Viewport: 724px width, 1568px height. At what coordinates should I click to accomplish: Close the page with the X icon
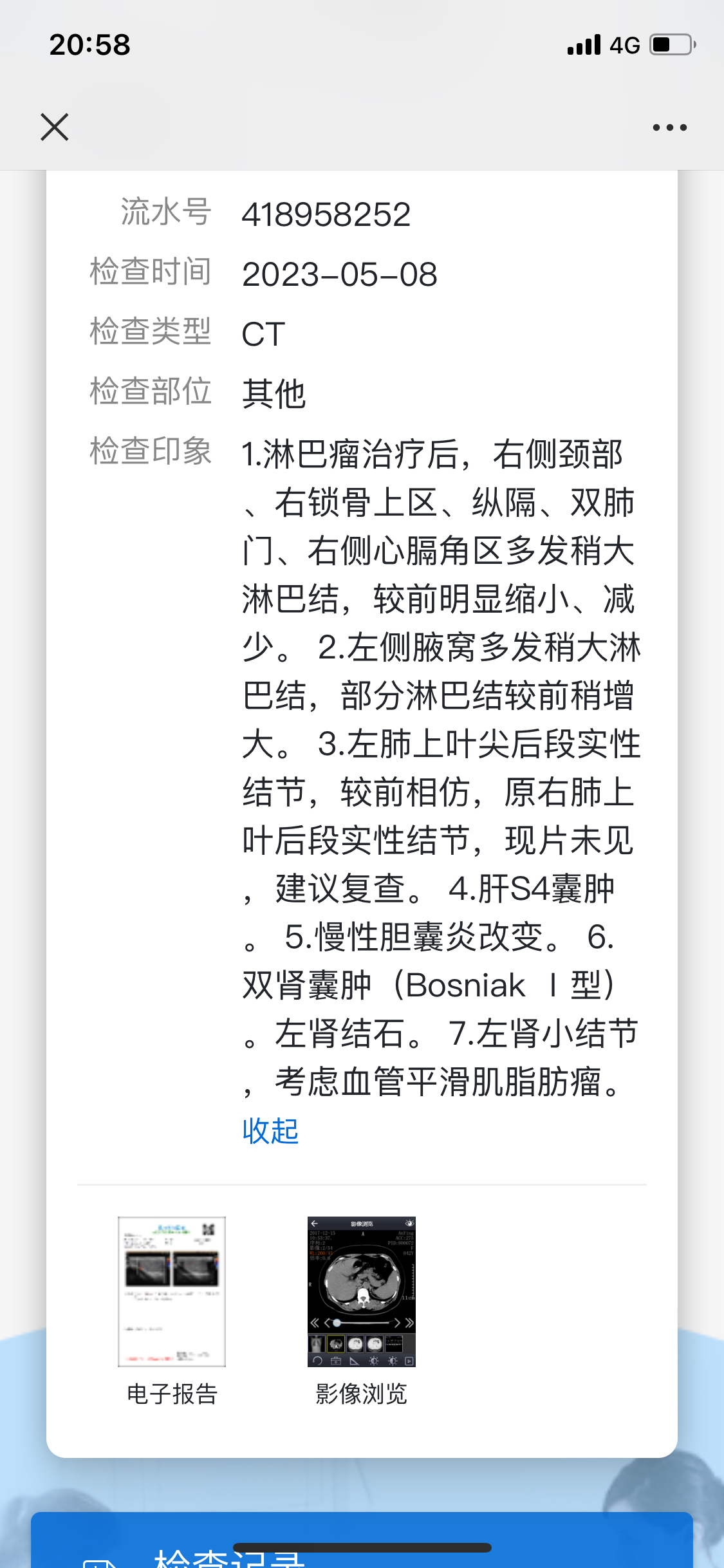tap(55, 127)
